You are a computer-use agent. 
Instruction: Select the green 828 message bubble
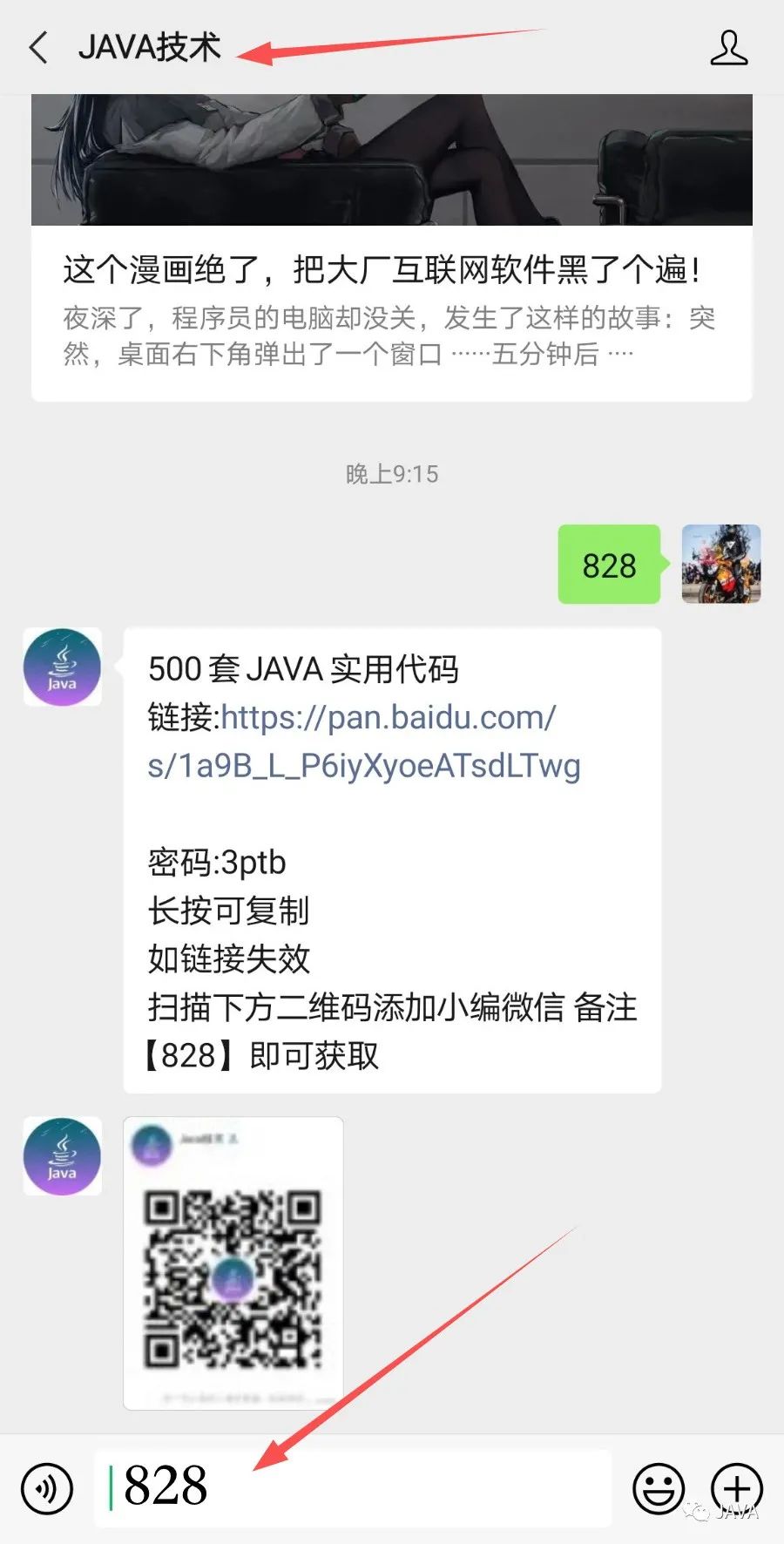(608, 567)
